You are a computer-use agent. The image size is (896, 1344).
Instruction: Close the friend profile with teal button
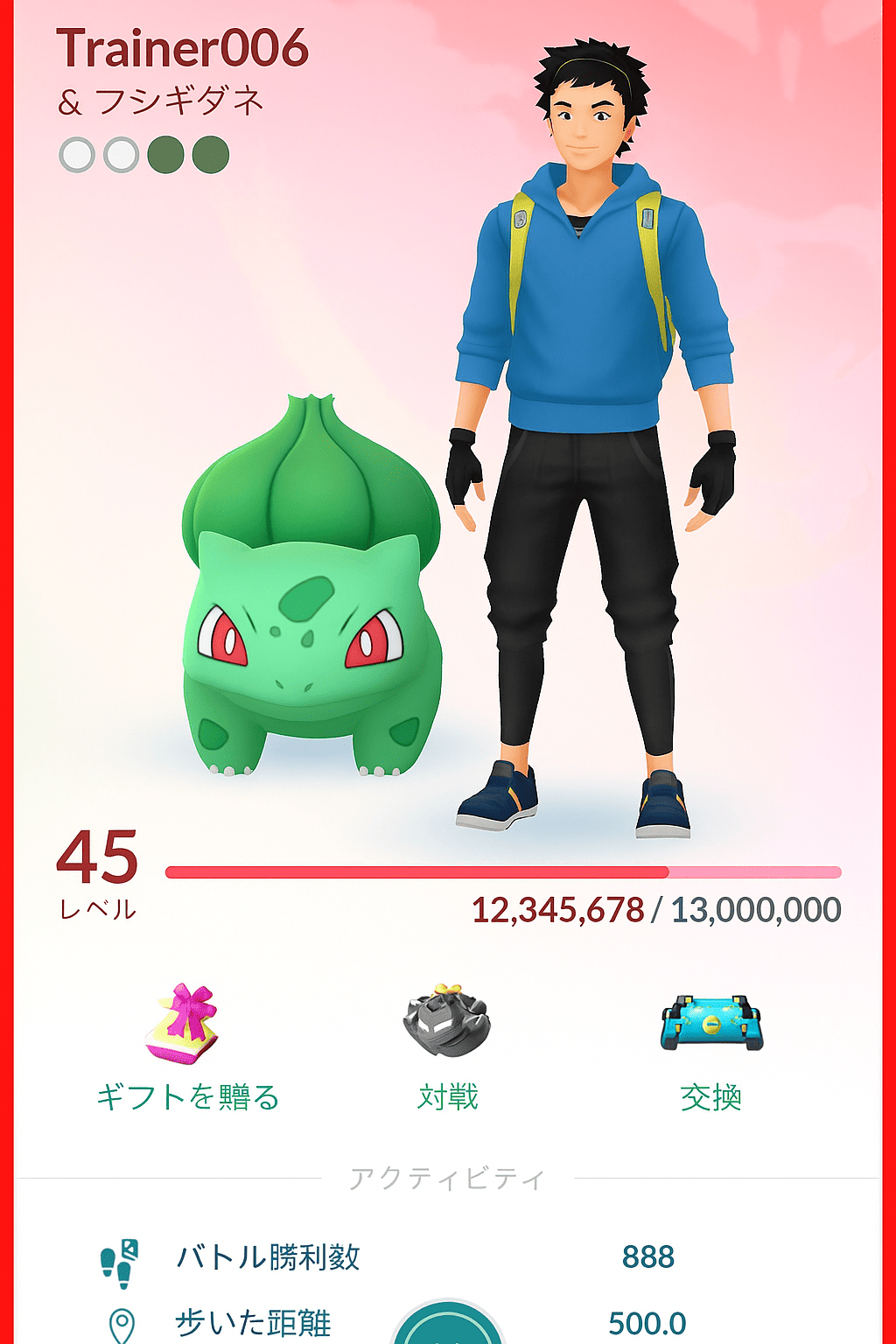point(448,1328)
